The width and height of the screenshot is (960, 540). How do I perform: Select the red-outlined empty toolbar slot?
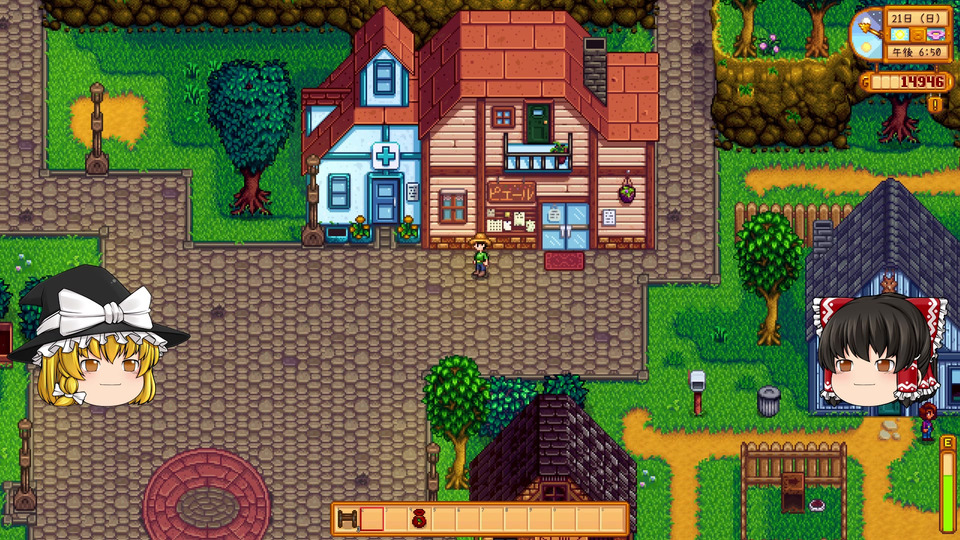pyautogui.click(x=371, y=519)
